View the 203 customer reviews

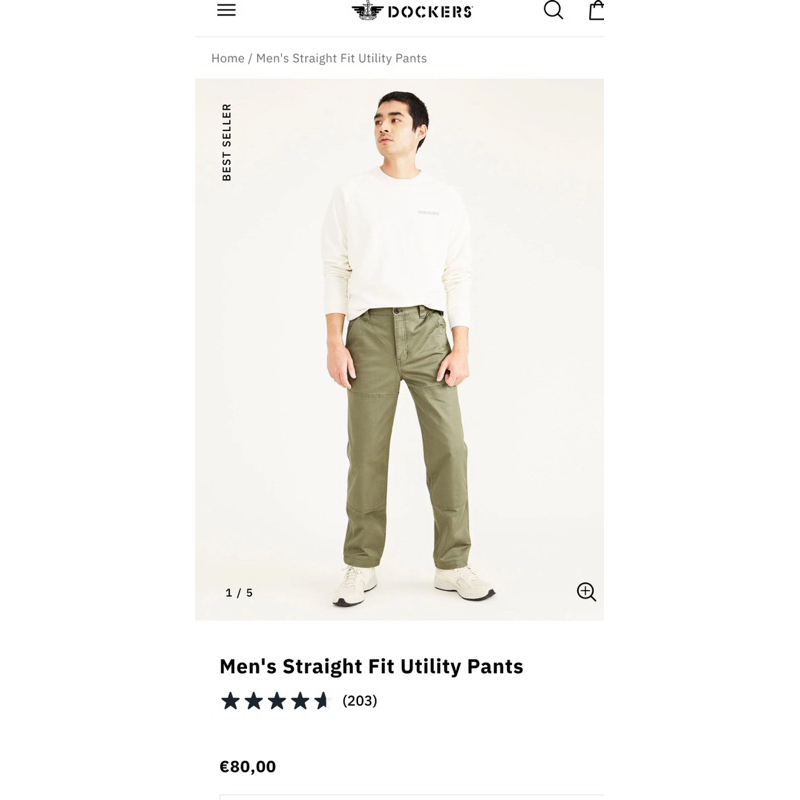tap(359, 701)
